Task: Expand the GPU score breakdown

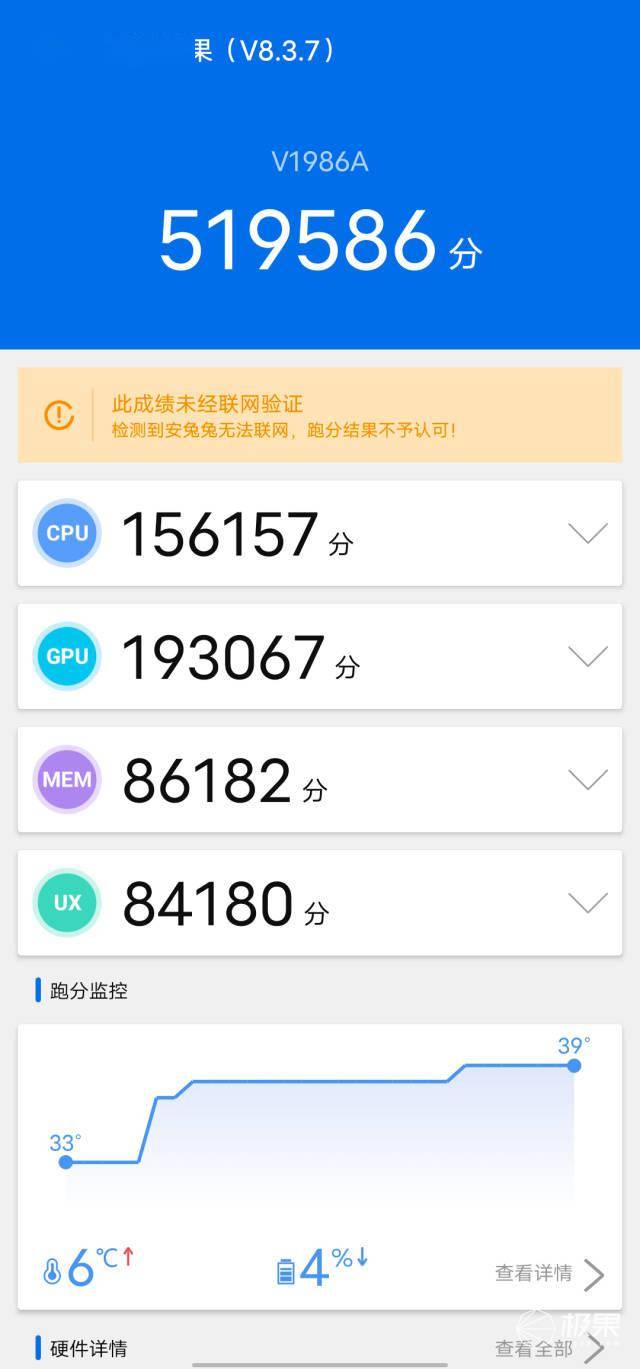Action: 587,657
